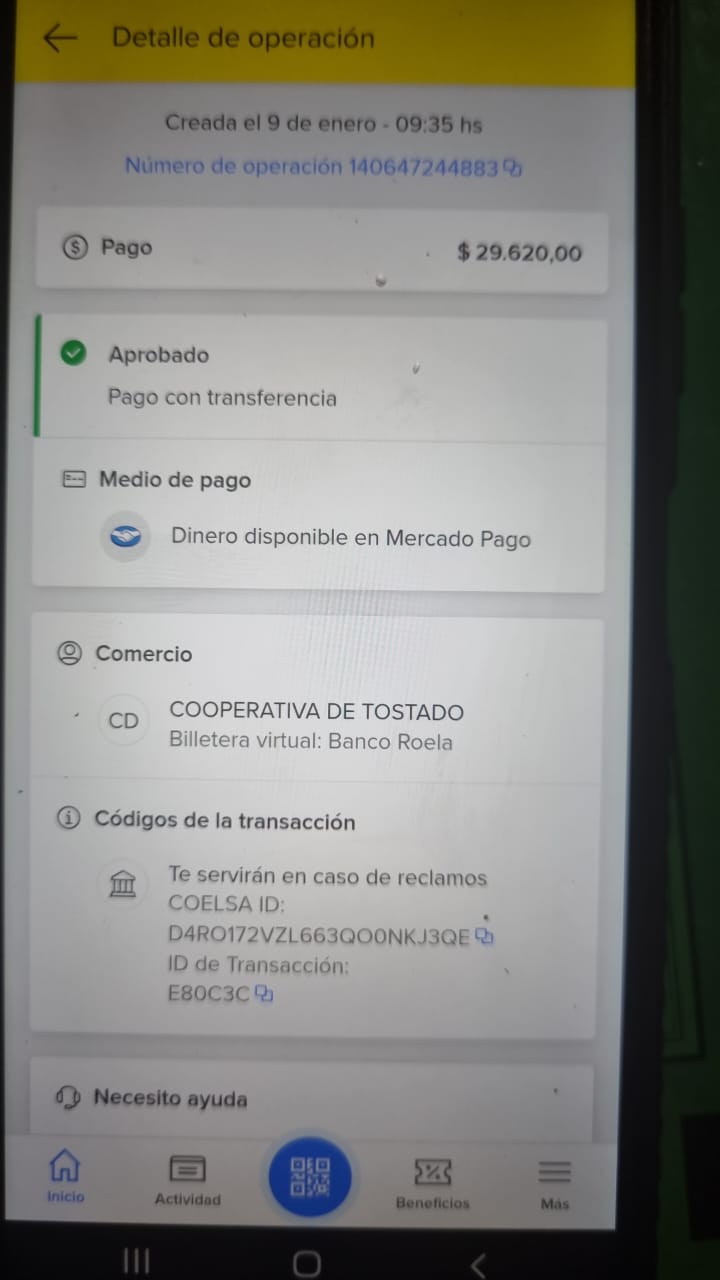
Task: Switch to the Beneficios tab
Action: [x=432, y=1180]
